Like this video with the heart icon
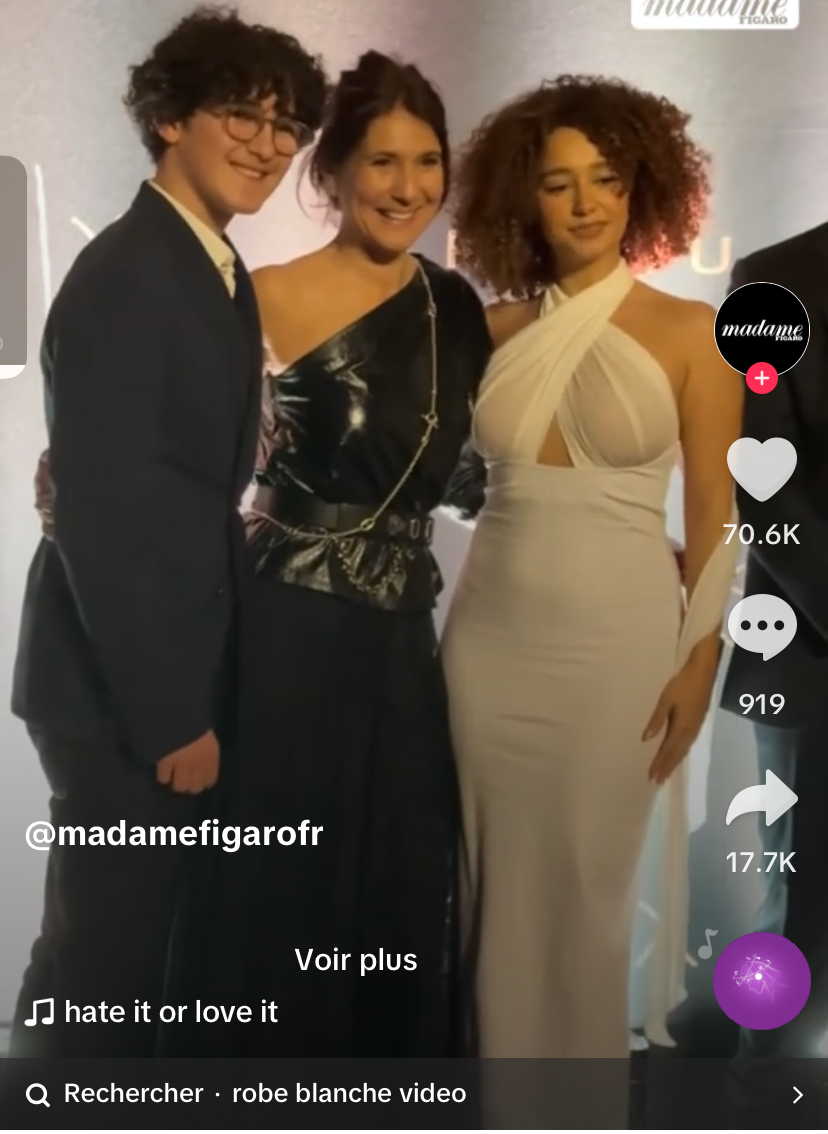Viewport: 828px width, 1134px height. tap(761, 470)
